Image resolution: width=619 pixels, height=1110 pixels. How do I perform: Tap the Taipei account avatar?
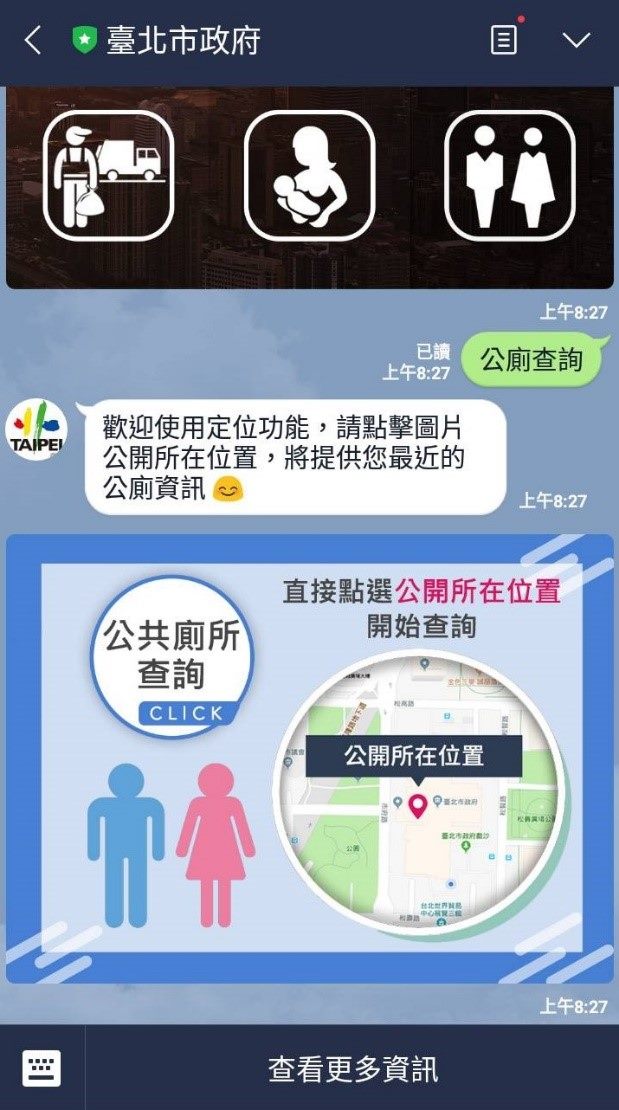click(37, 430)
